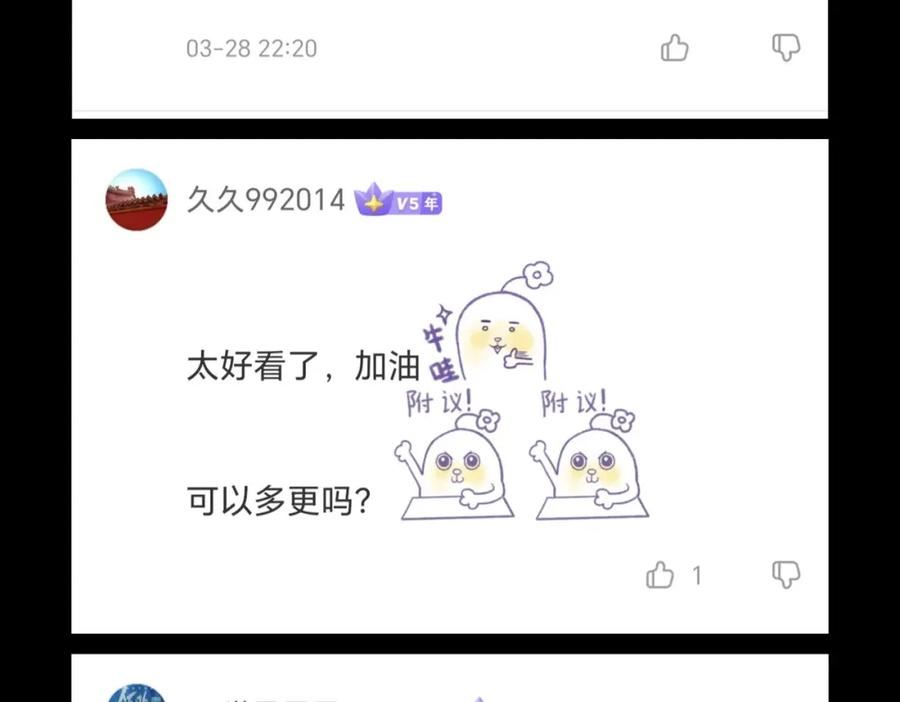Image resolution: width=900 pixels, height=702 pixels.
Task: Open the V5年 membership badge
Action: click(399, 202)
